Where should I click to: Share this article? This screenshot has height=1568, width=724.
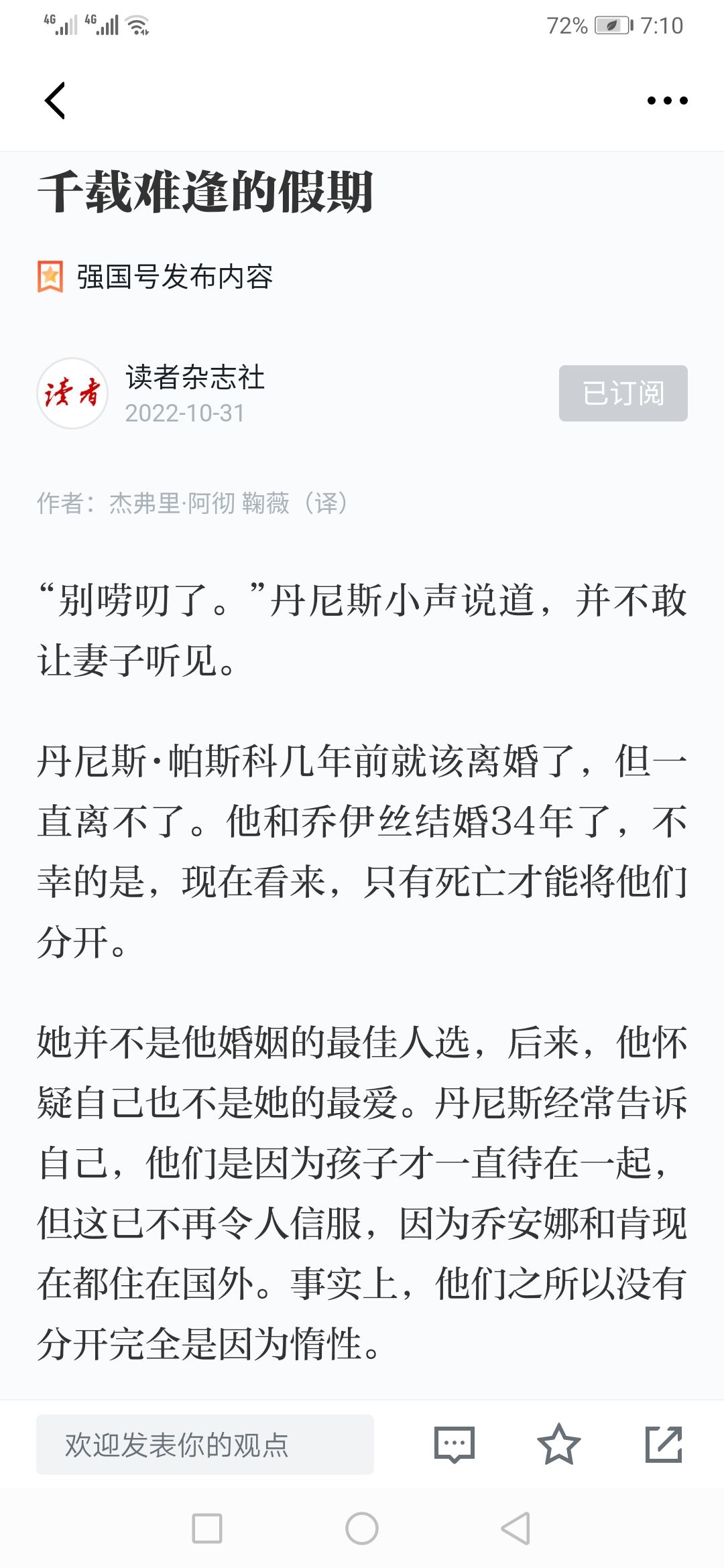(x=663, y=1444)
